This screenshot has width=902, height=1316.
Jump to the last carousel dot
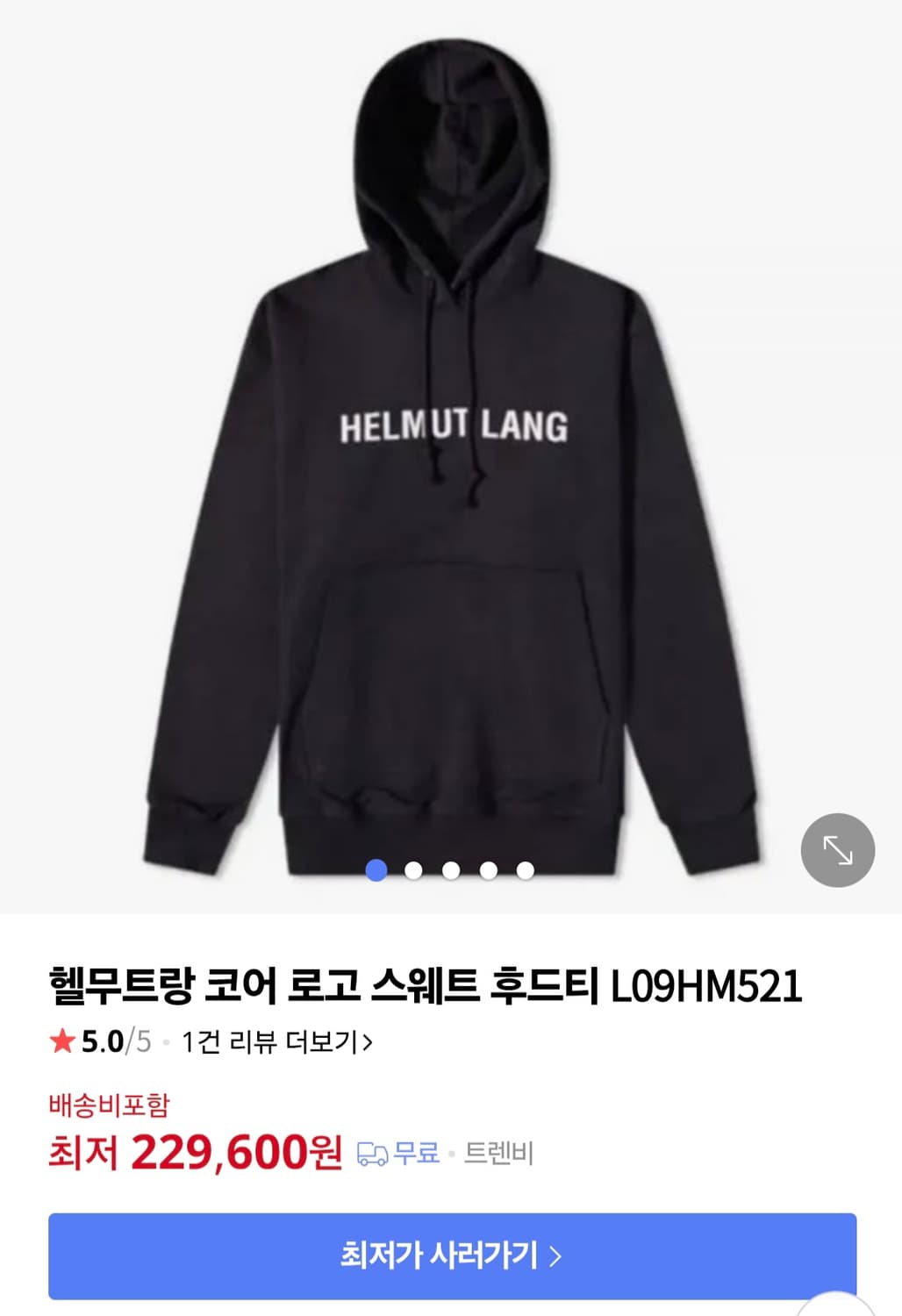point(526,869)
